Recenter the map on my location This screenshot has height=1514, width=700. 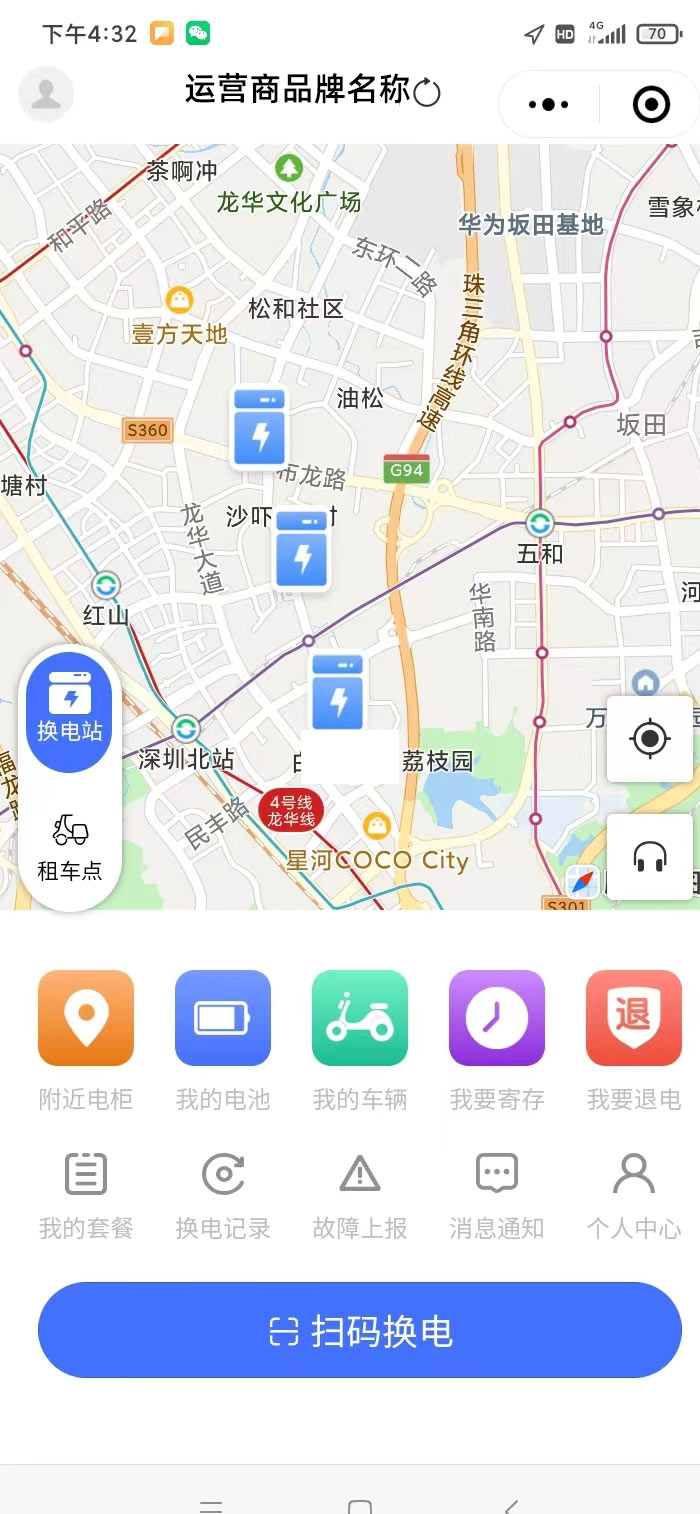649,739
